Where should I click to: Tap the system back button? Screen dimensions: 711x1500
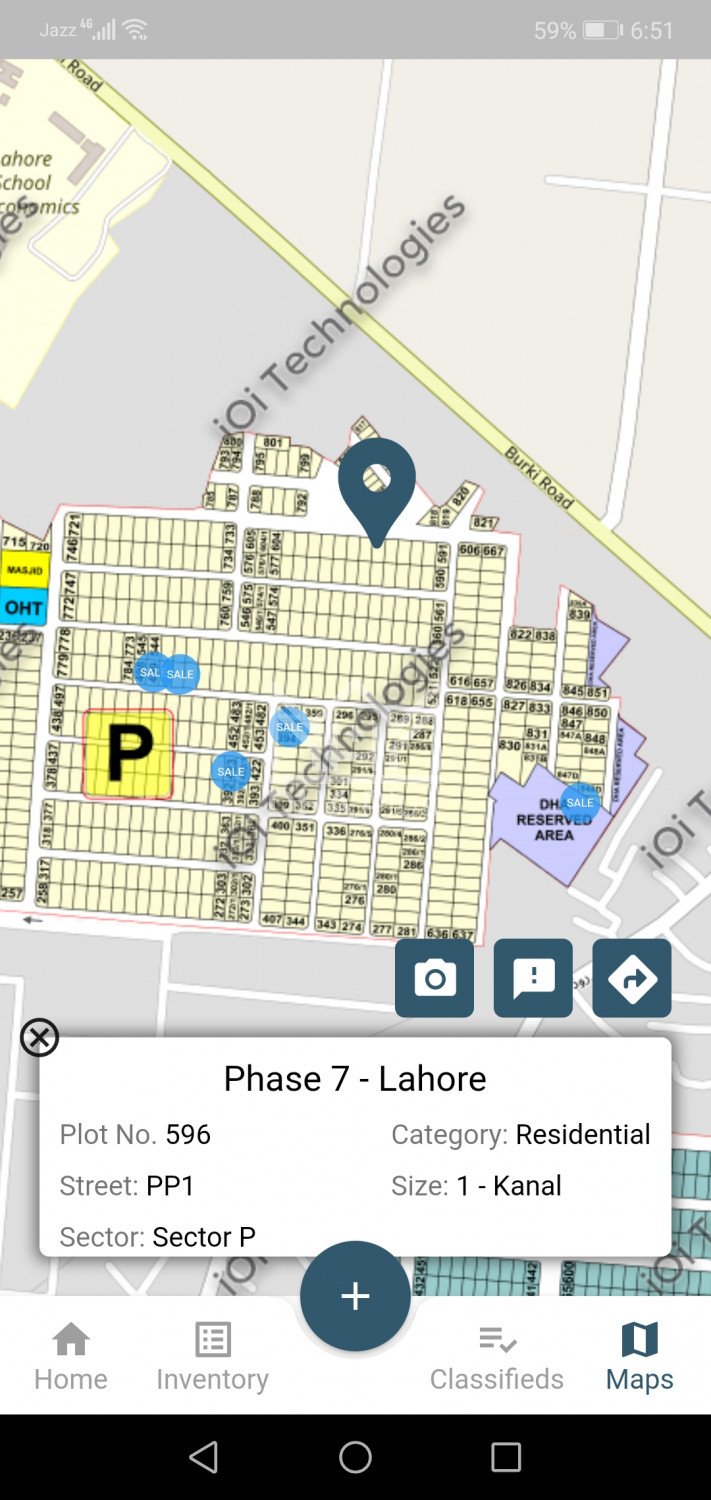204,1457
